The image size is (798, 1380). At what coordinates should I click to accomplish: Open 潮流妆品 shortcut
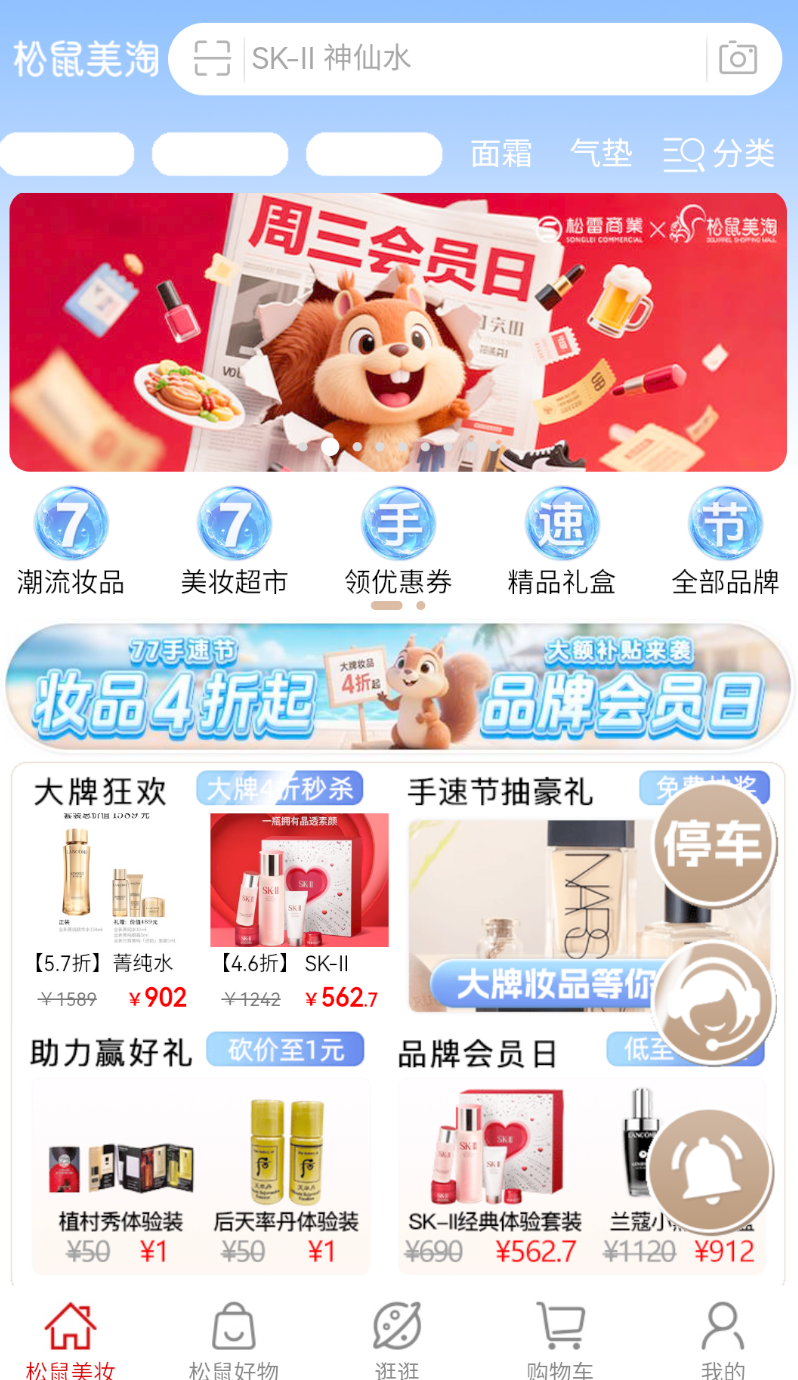(x=71, y=542)
